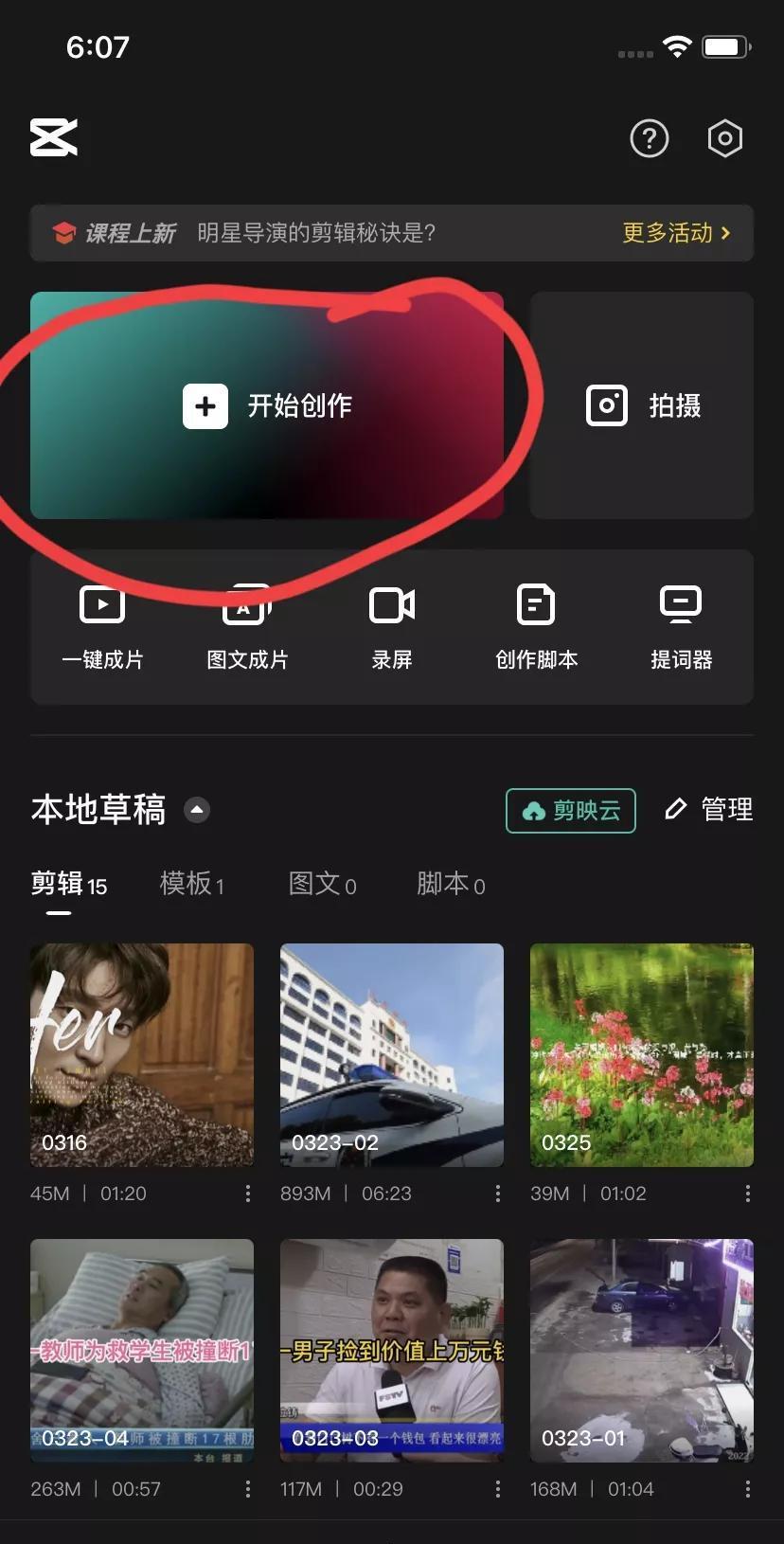Open 创作脚本 tool

tap(536, 626)
